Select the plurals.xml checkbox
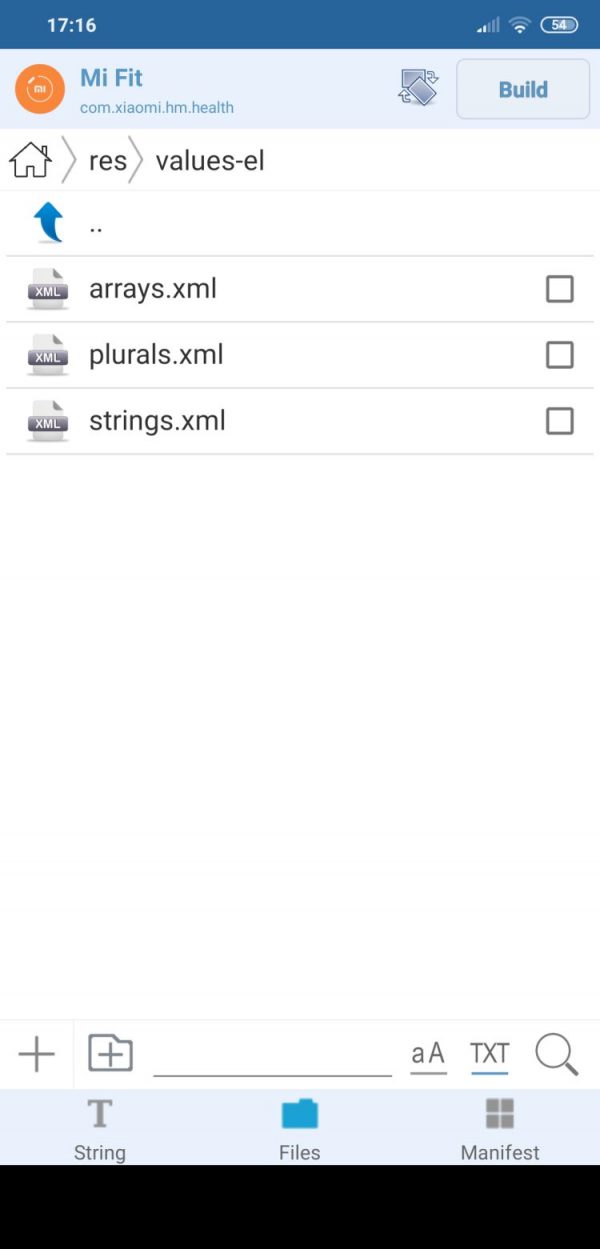The image size is (600, 1249). point(560,355)
